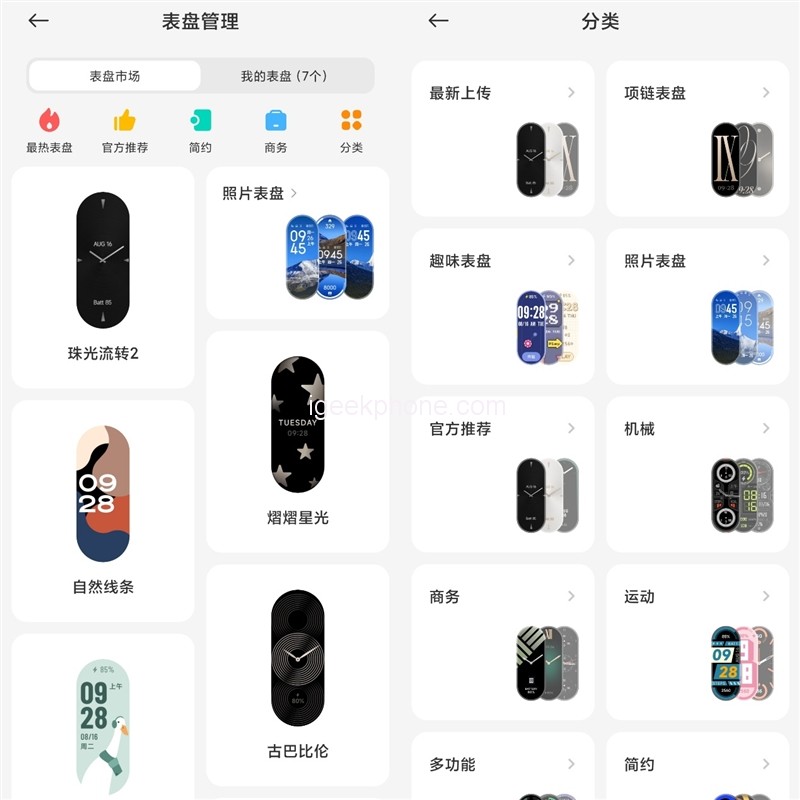This screenshot has width=800, height=800.
Task: View the 熠熠星光 watch face
Action: tap(297, 440)
